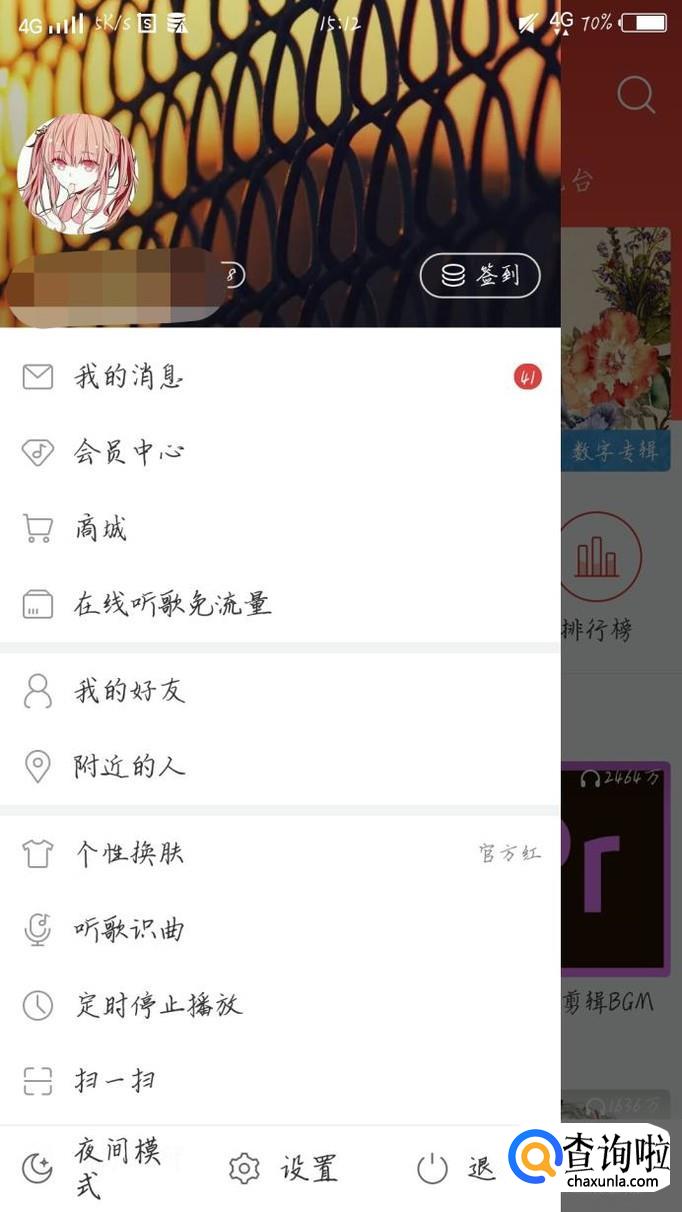Image resolution: width=682 pixels, height=1212 pixels.
Task: Tap the search magnifier icon
Action: tap(636, 95)
